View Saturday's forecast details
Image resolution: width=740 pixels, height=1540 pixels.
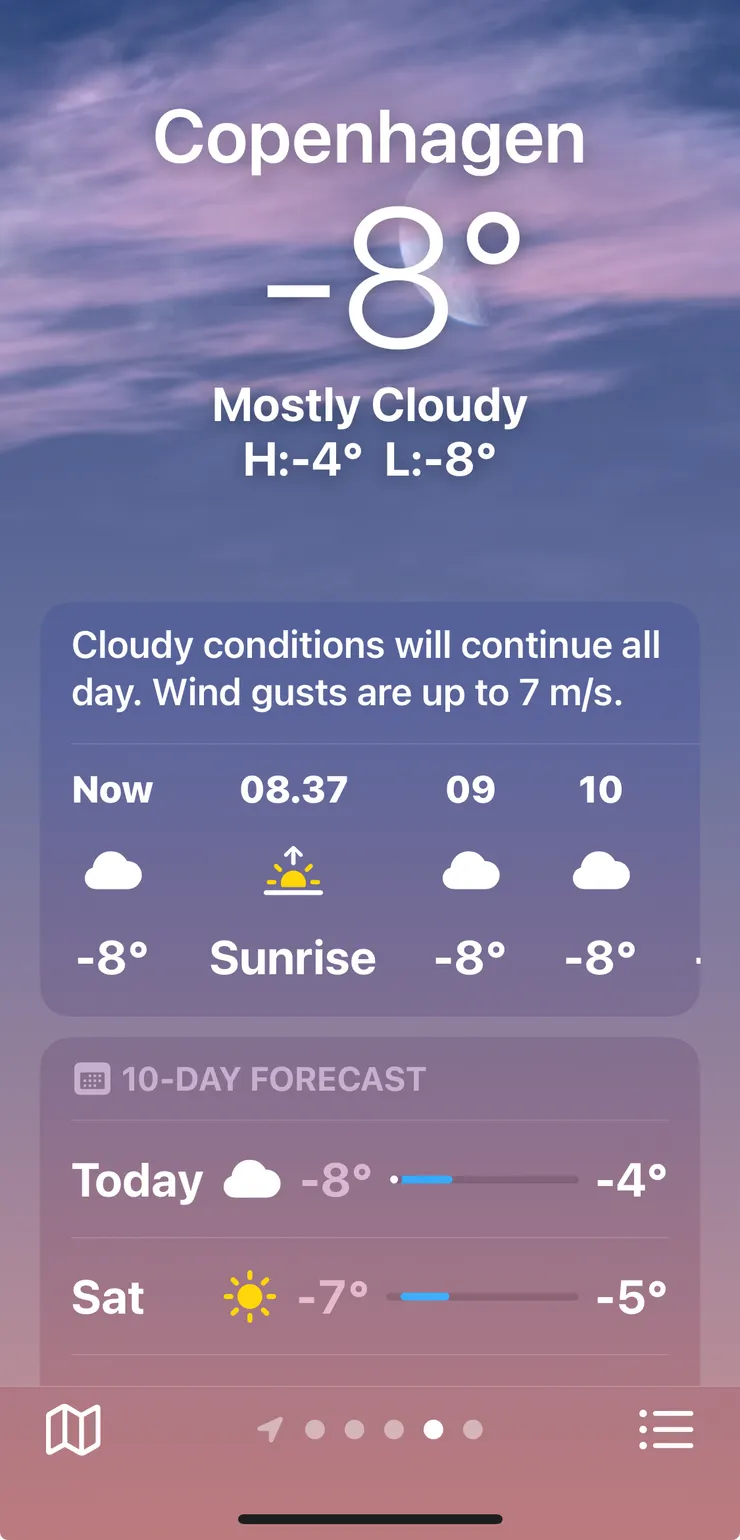coord(369,1297)
